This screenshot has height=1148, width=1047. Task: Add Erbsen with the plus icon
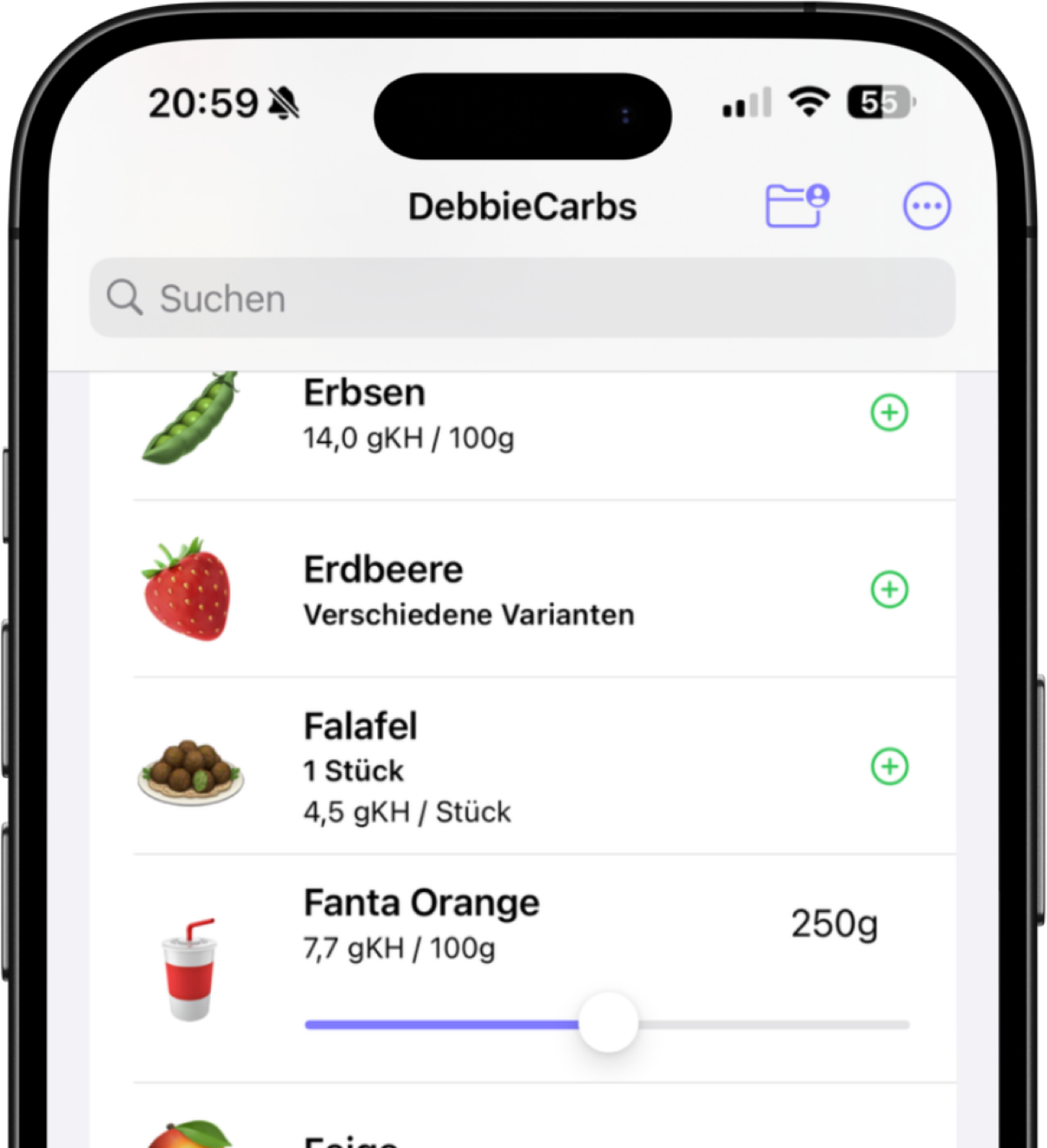click(889, 412)
